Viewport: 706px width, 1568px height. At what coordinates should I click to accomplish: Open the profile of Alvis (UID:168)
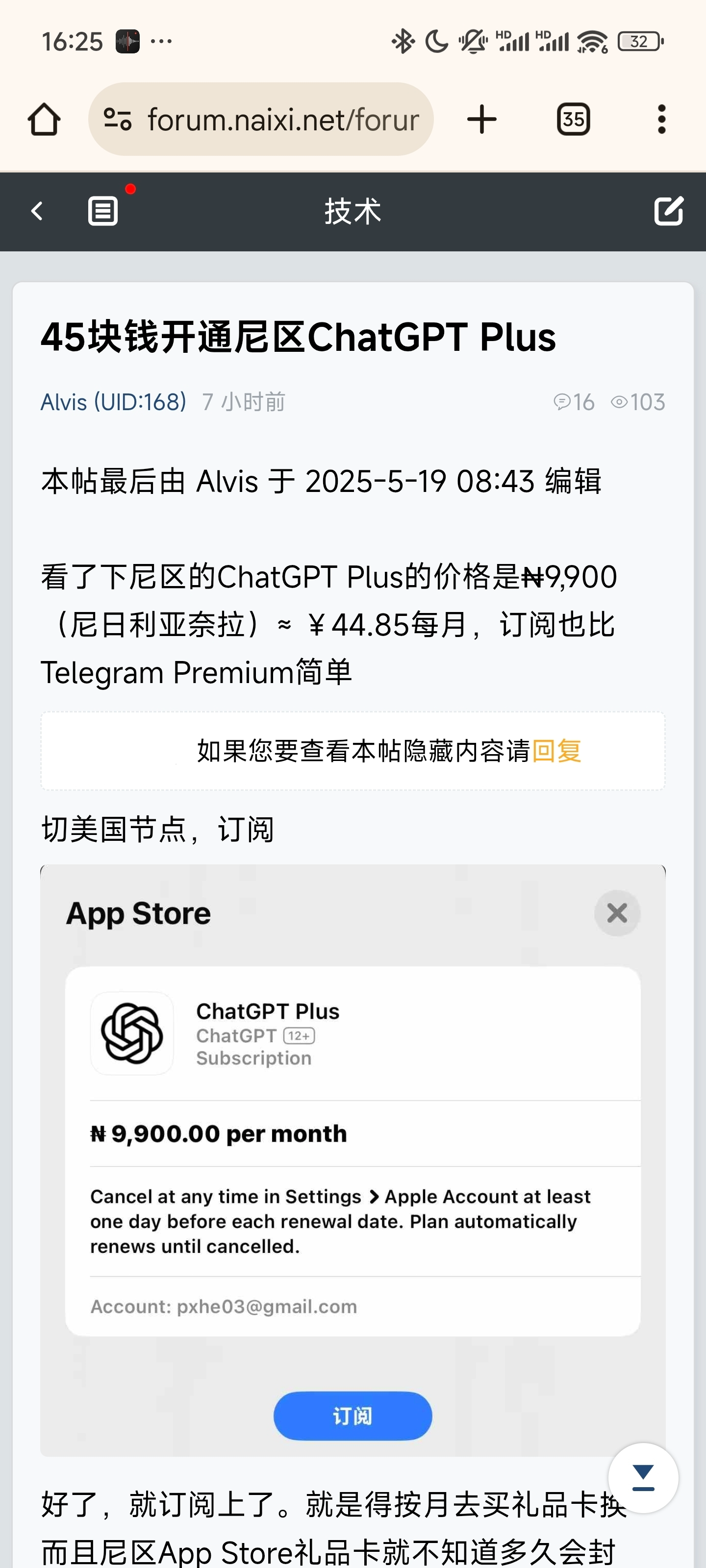coord(113,402)
